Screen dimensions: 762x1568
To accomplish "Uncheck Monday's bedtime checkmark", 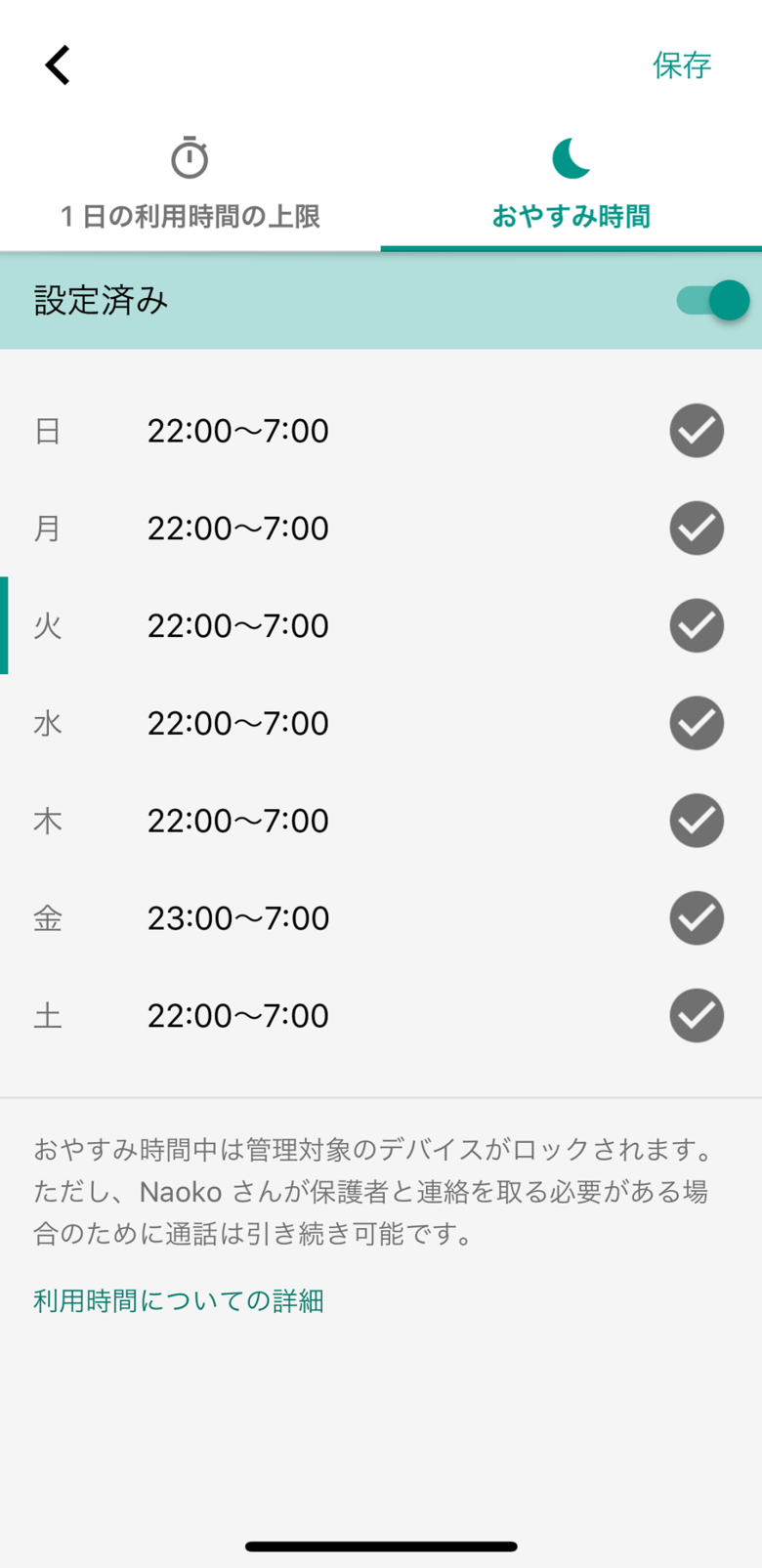I will pos(697,528).
